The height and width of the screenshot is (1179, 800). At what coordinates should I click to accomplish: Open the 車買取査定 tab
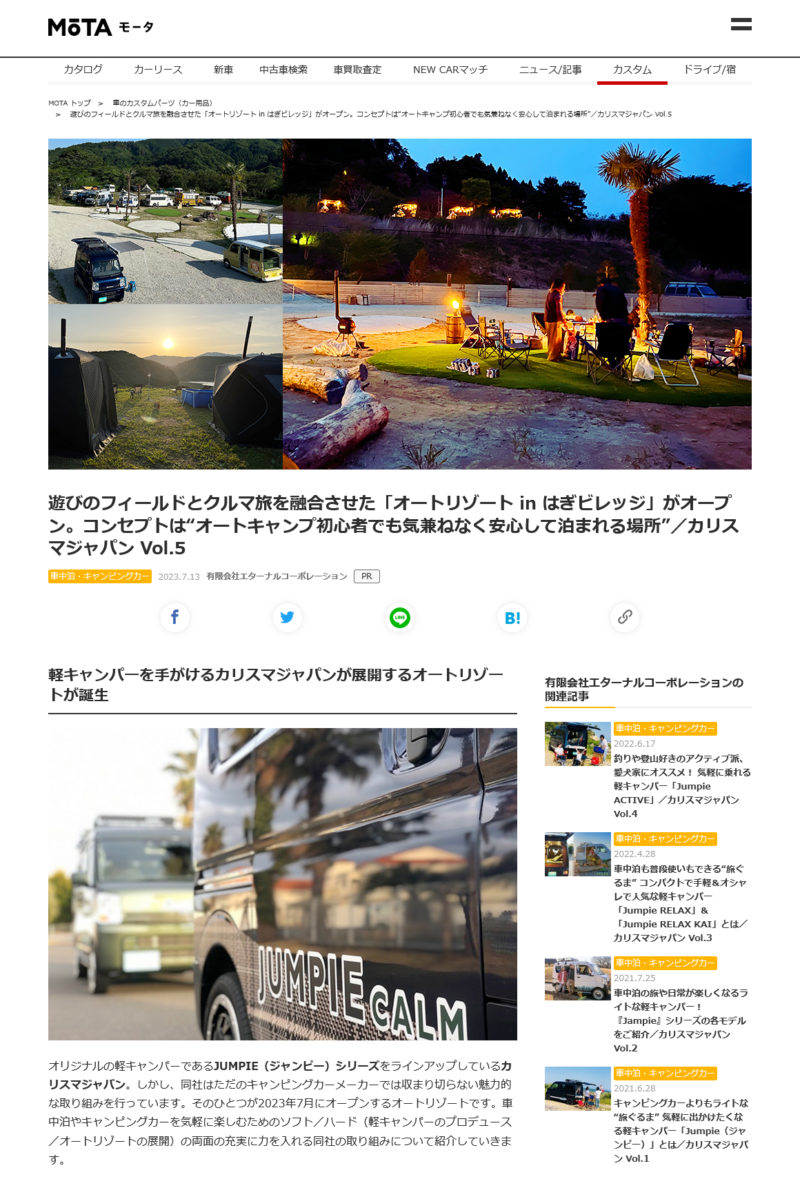(x=357, y=70)
